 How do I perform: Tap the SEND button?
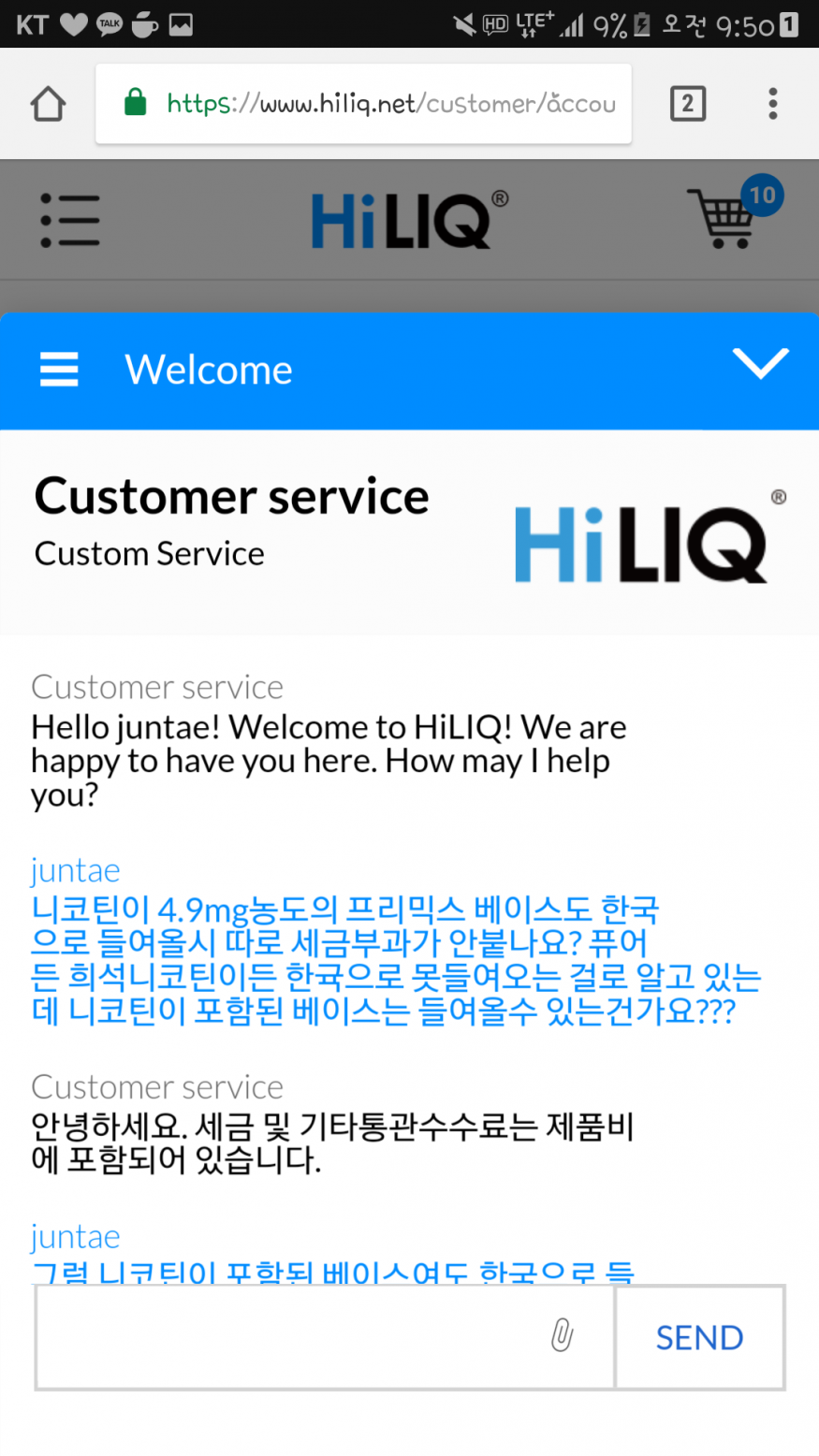tap(699, 1337)
